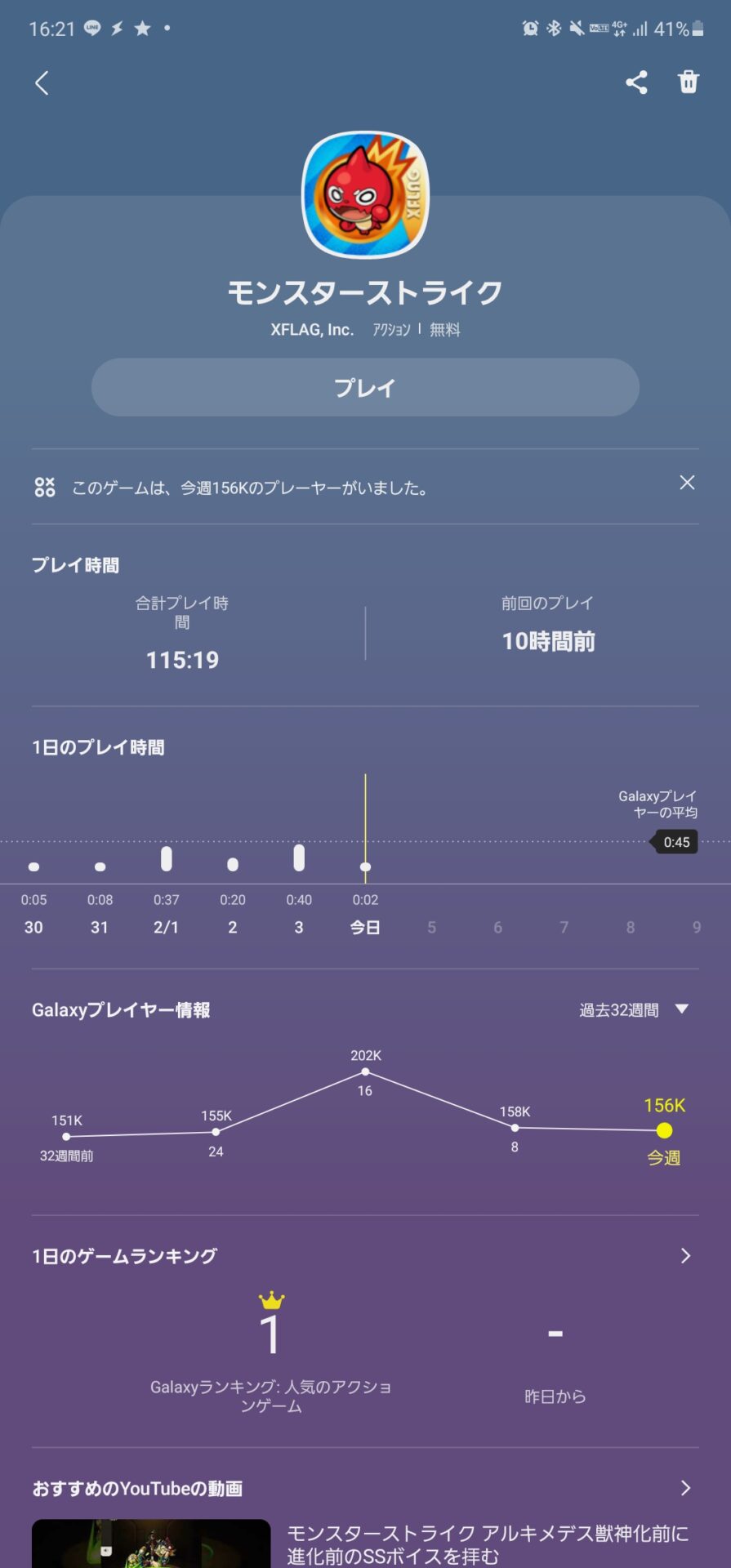Screen dimensions: 731x1568
Task: Start the game with the プレイ button
Action: (x=365, y=387)
